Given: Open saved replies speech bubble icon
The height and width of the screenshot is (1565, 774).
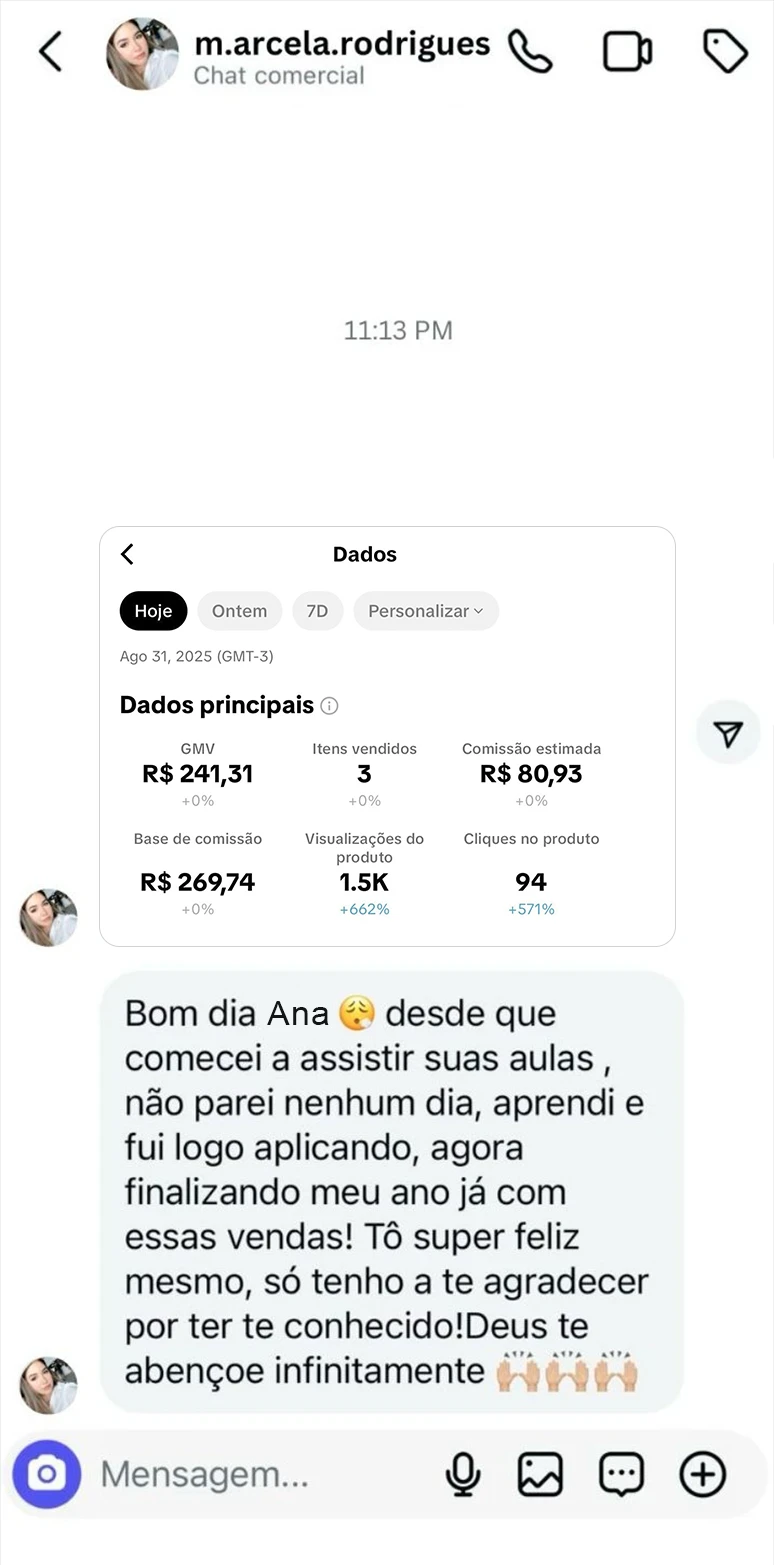Looking at the screenshot, I should pos(620,1474).
